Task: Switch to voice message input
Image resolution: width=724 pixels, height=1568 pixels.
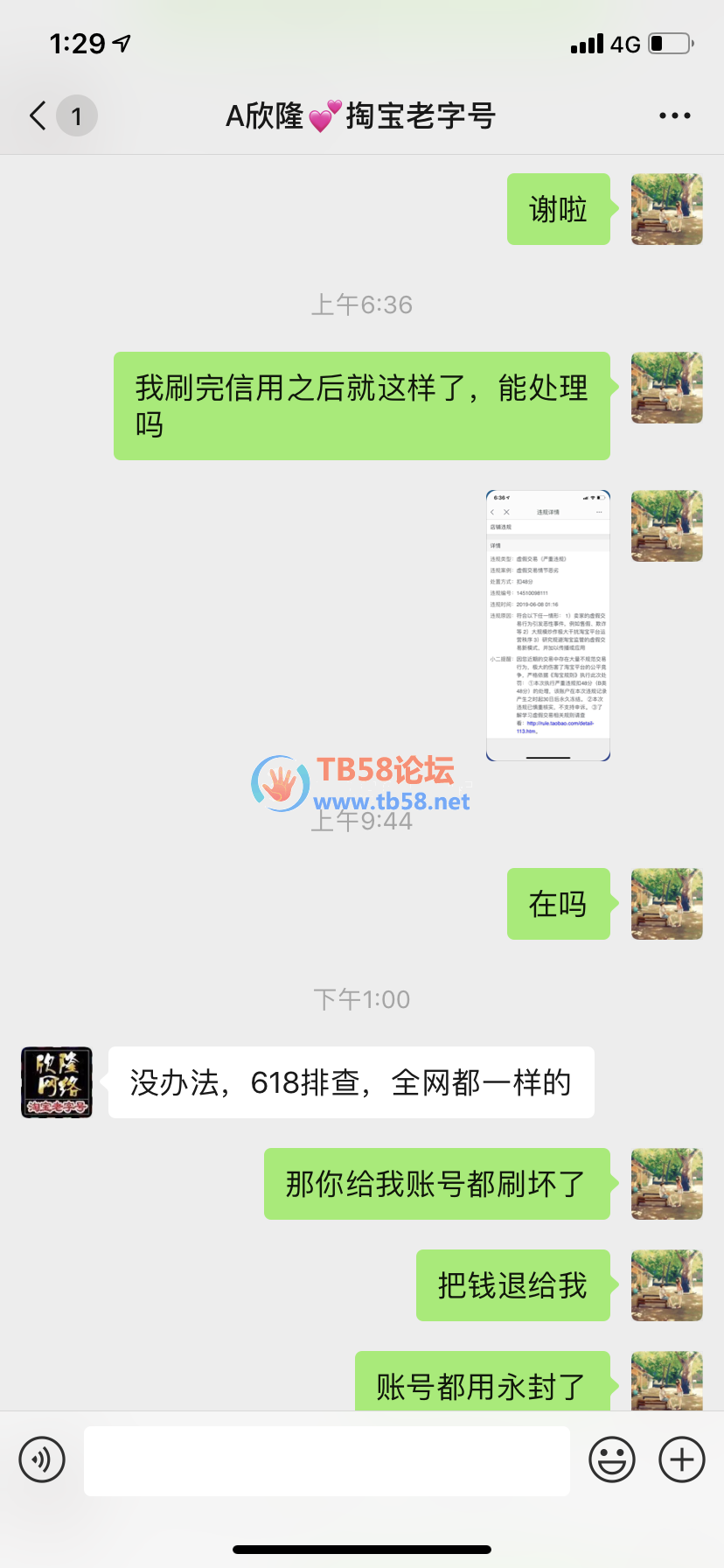Action: (x=42, y=1459)
